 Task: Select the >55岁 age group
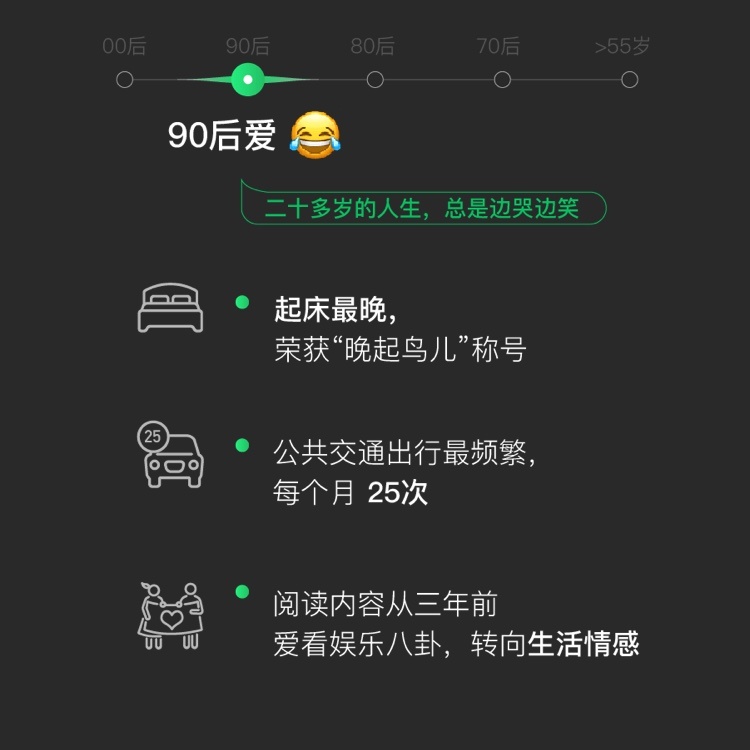pyautogui.click(x=629, y=79)
